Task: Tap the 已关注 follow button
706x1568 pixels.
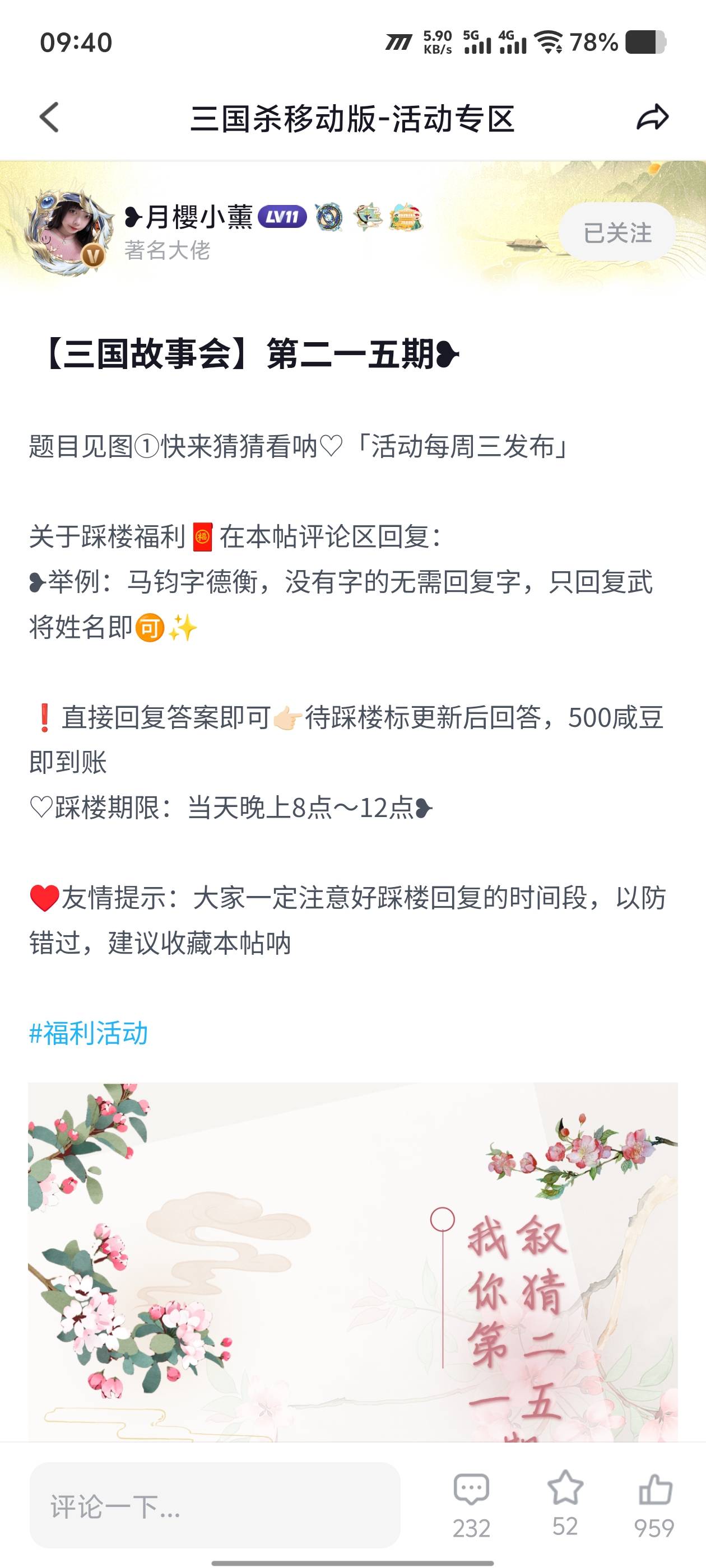Action: tap(616, 232)
